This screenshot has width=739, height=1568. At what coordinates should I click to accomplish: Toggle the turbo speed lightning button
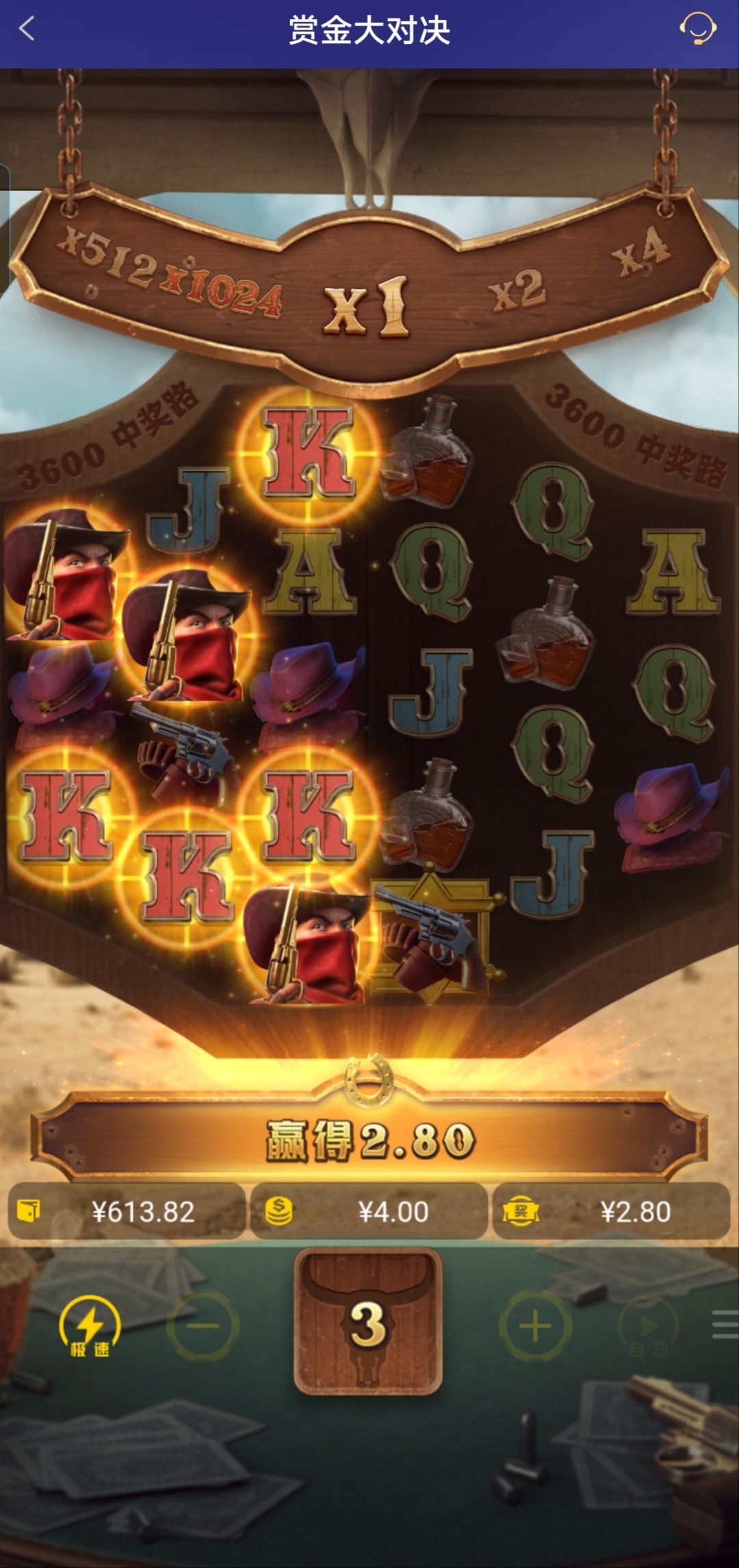click(90, 1326)
